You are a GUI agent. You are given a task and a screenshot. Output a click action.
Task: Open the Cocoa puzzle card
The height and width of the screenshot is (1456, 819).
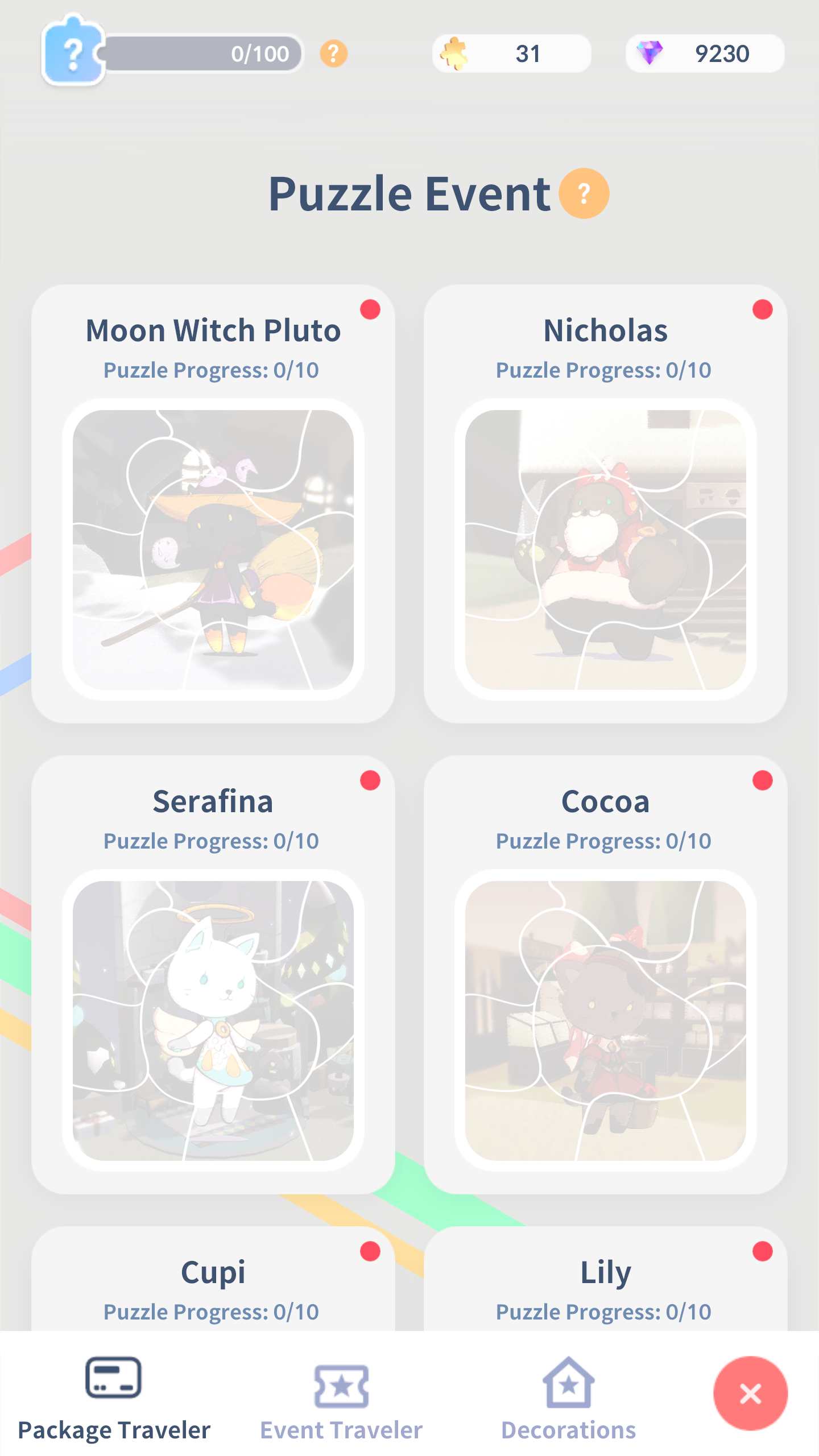605,974
